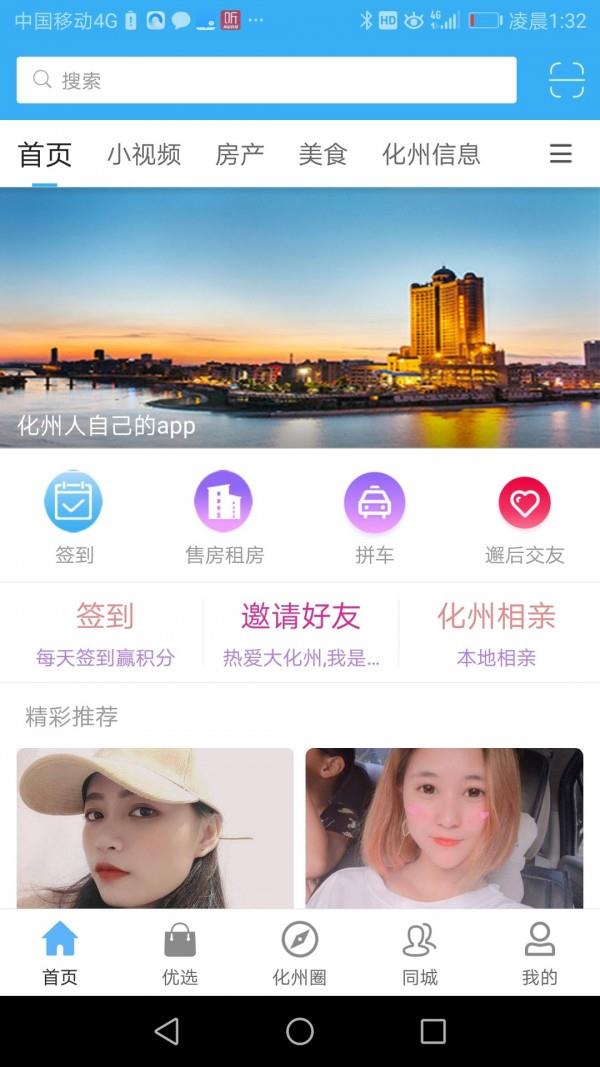The width and height of the screenshot is (600, 1067).
Task: Tap the 每天签到赢积分 card
Action: [x=105, y=634]
